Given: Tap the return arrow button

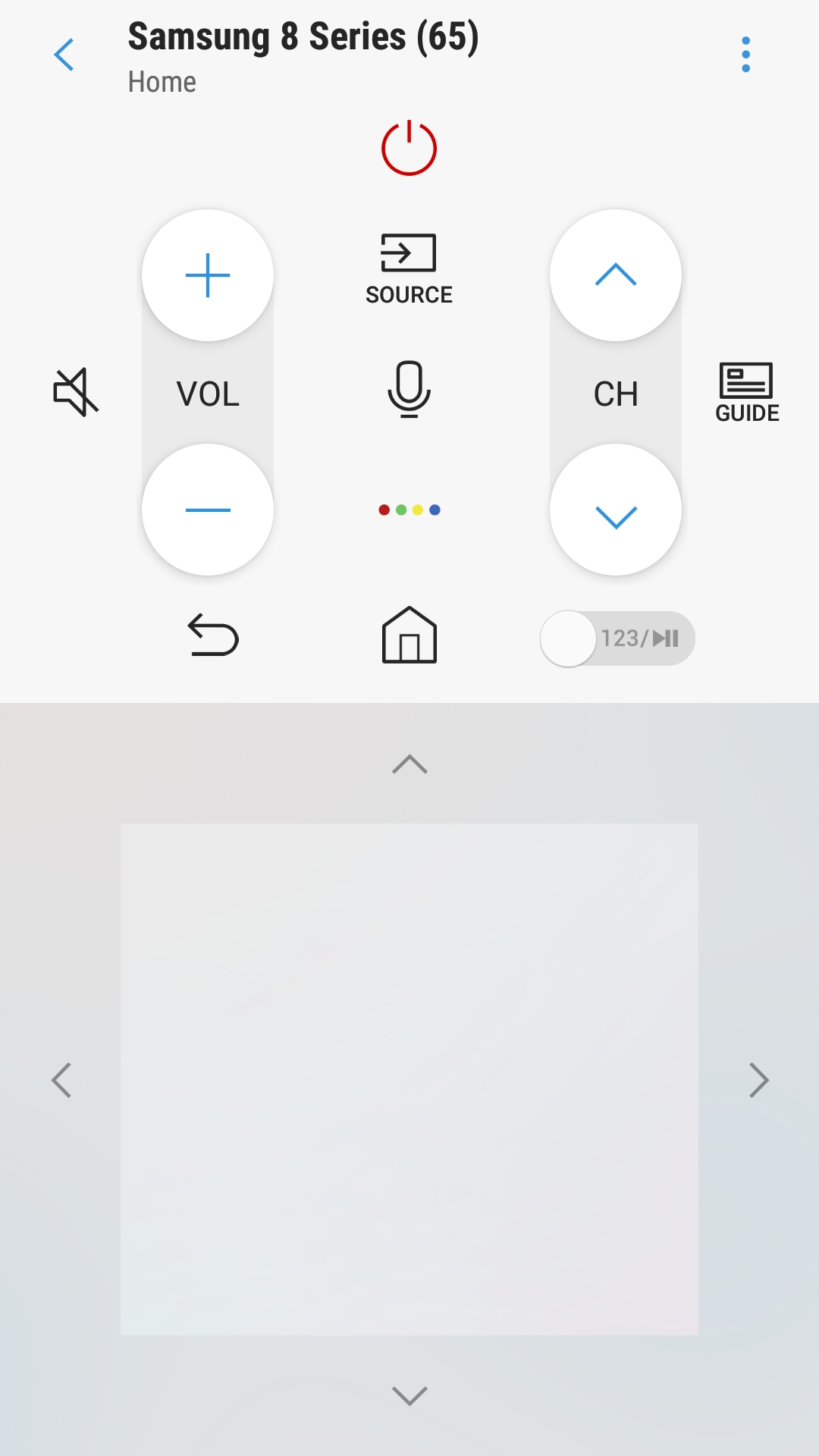Looking at the screenshot, I should pos(213,635).
